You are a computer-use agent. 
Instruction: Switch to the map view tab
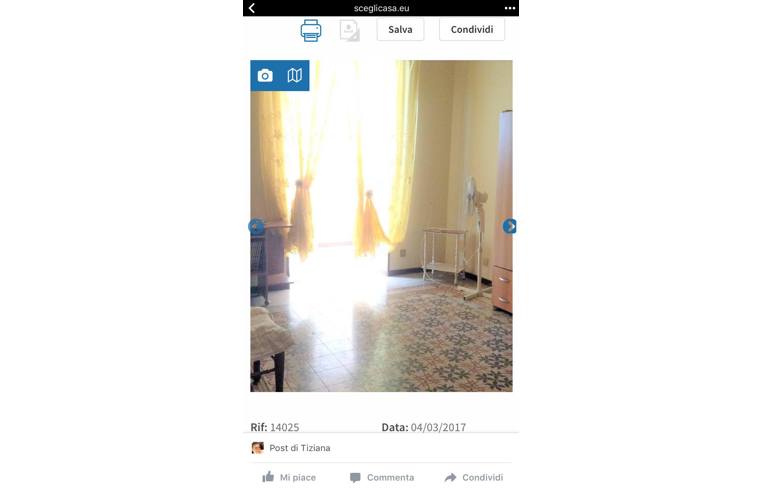click(x=294, y=76)
